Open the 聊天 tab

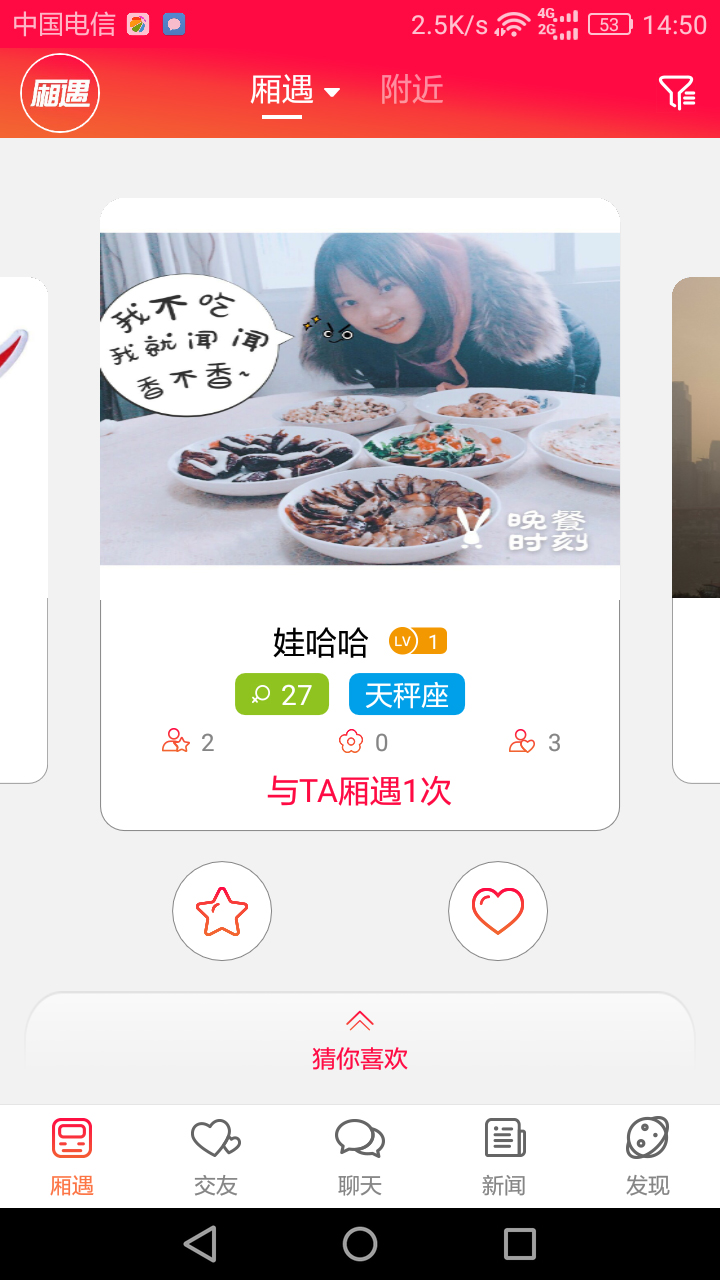click(x=360, y=1156)
